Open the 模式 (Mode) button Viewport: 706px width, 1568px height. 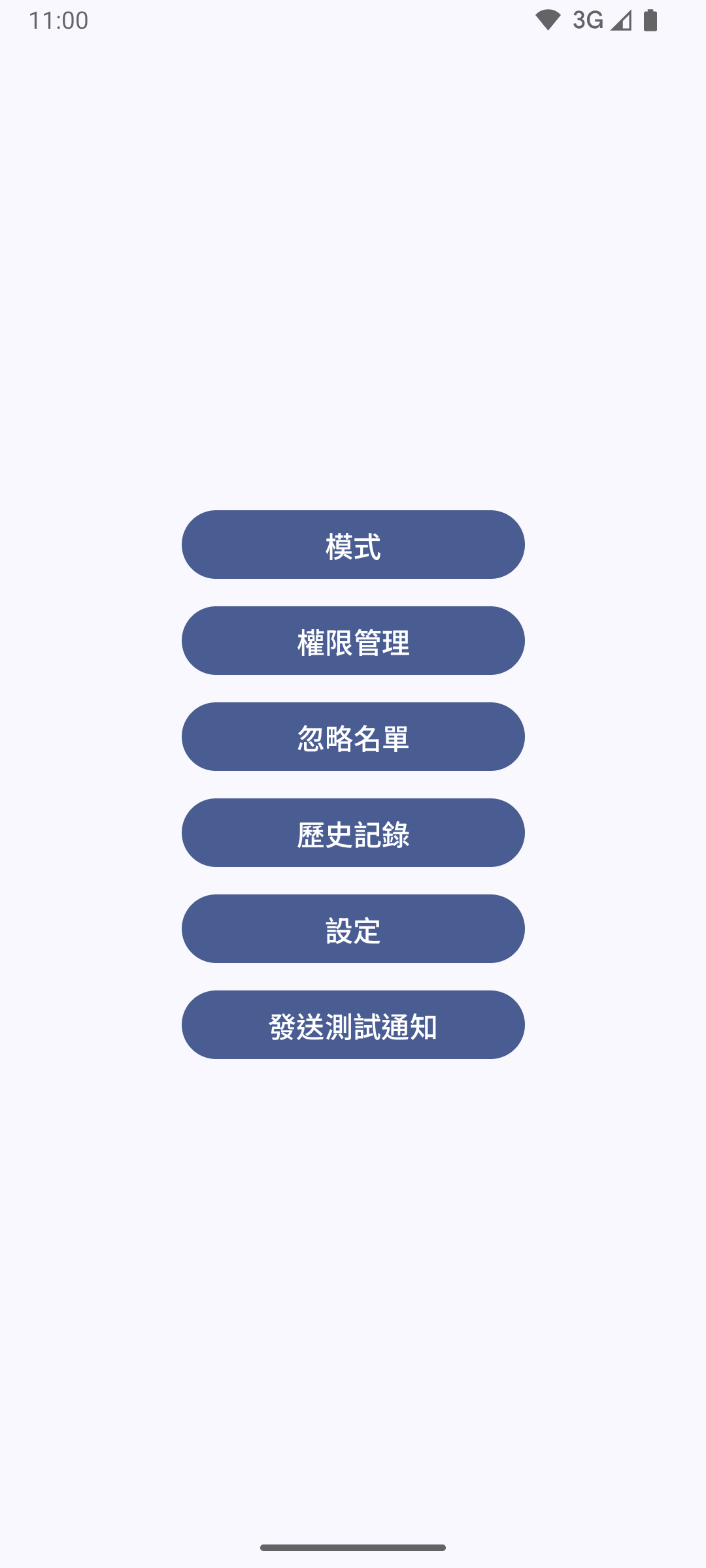(353, 545)
